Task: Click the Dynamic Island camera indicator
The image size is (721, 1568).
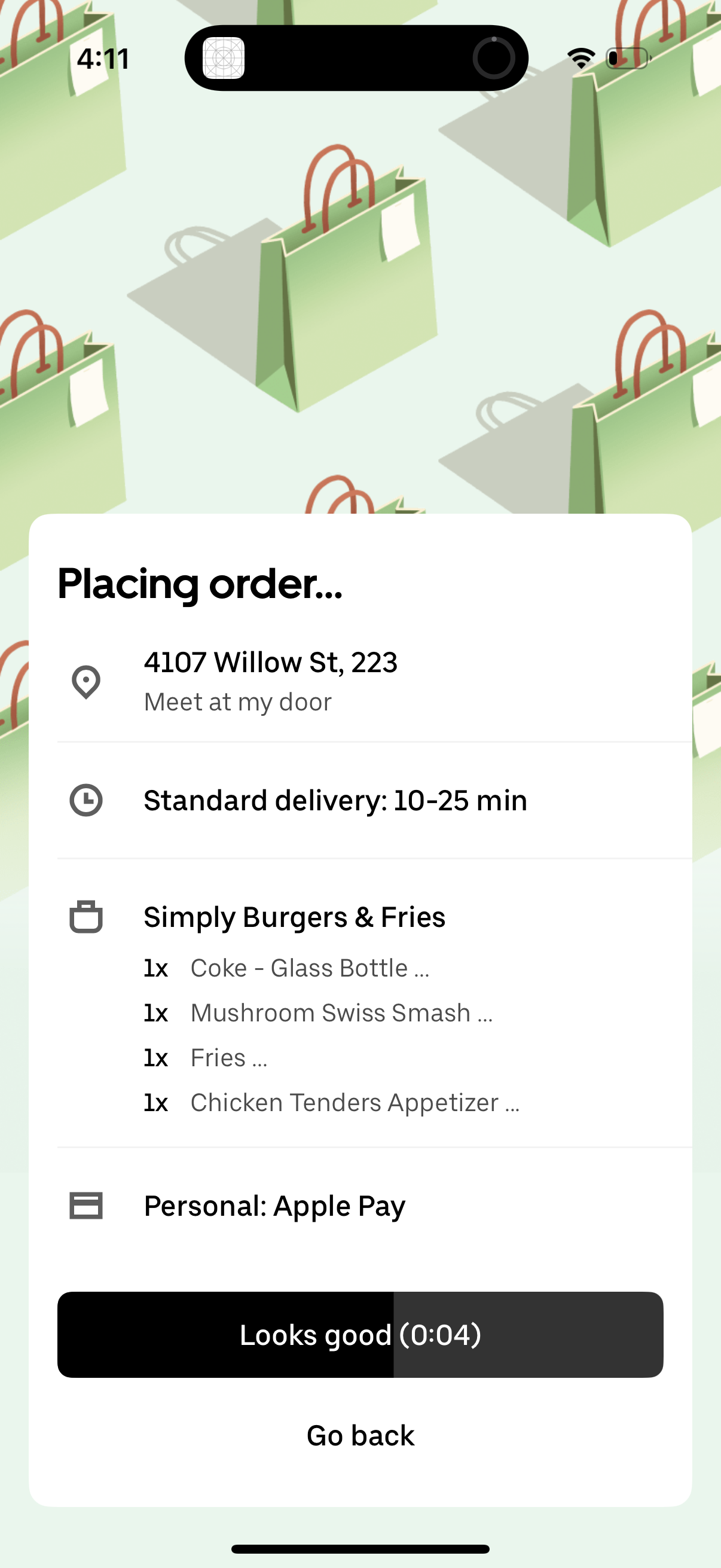Action: click(494, 57)
